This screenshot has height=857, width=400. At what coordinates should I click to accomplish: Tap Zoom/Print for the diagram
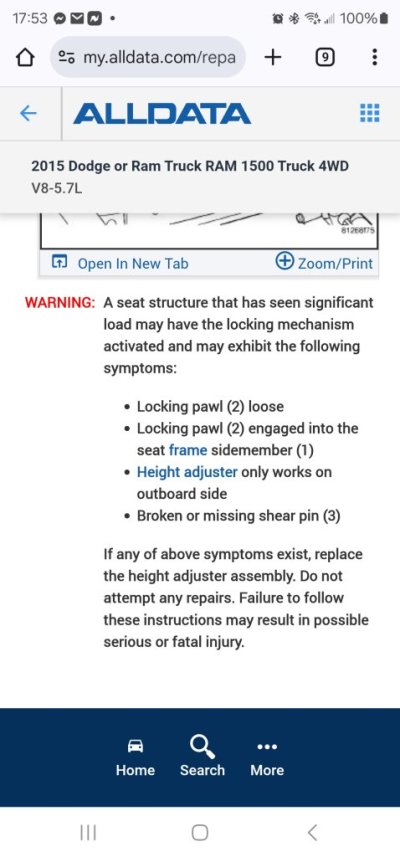(324, 263)
